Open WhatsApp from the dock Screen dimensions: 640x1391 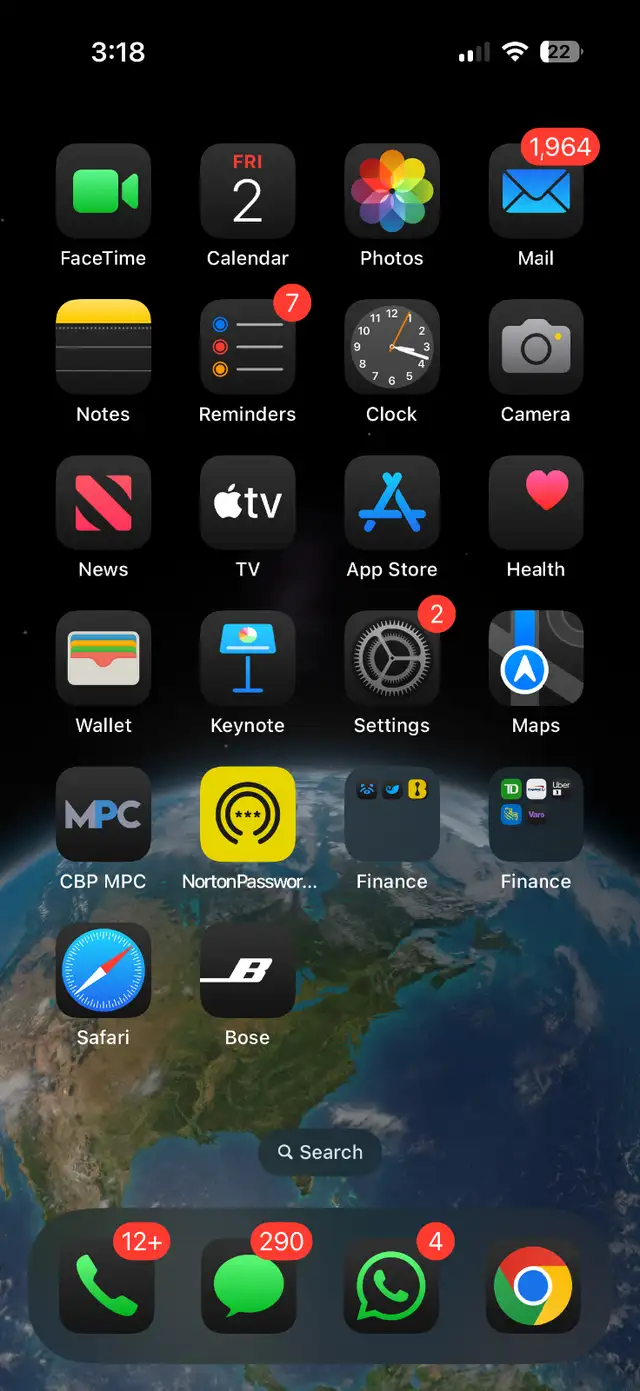tap(391, 1285)
